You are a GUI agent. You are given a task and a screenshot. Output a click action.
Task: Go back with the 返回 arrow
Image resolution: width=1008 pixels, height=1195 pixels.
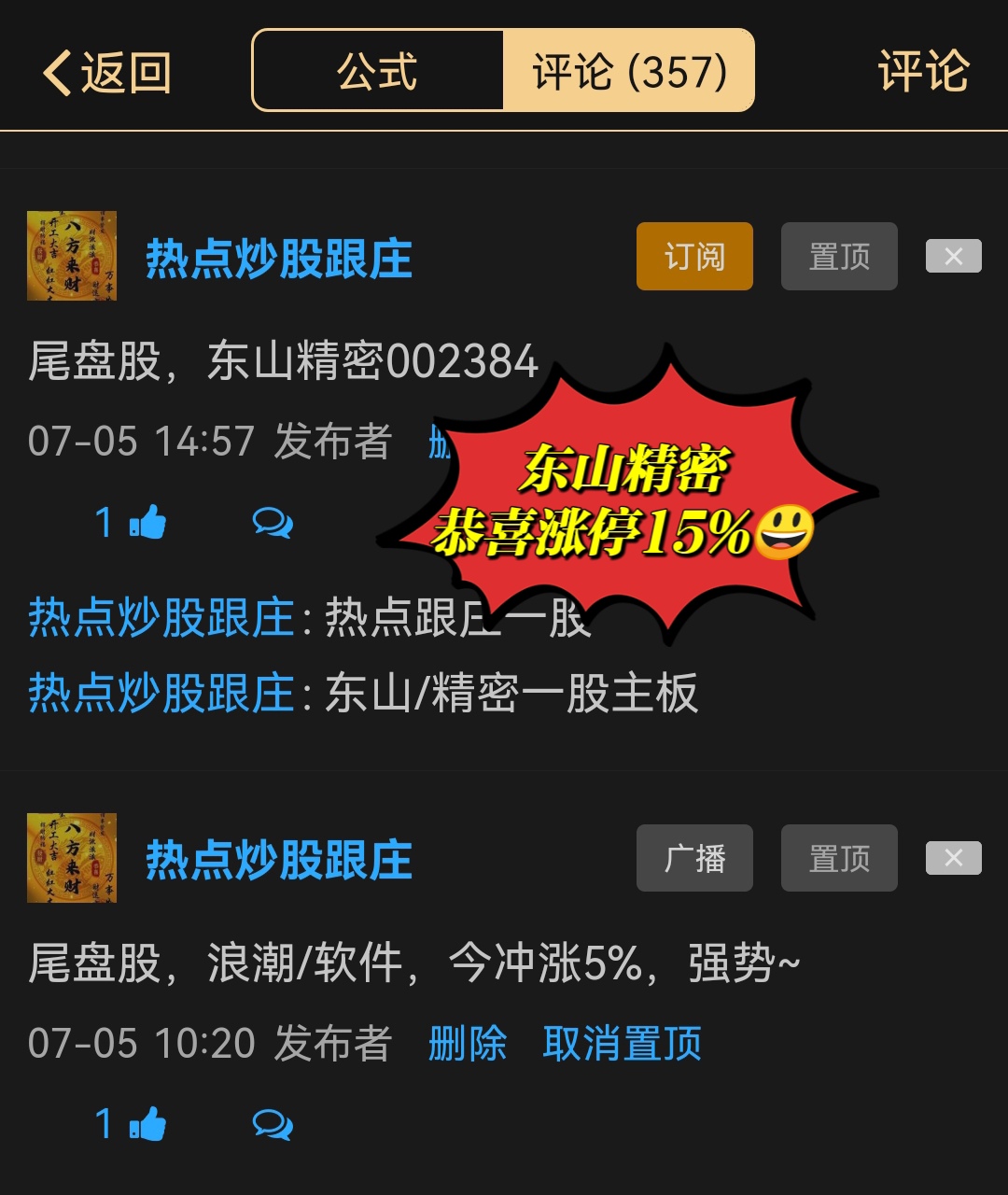(x=106, y=72)
